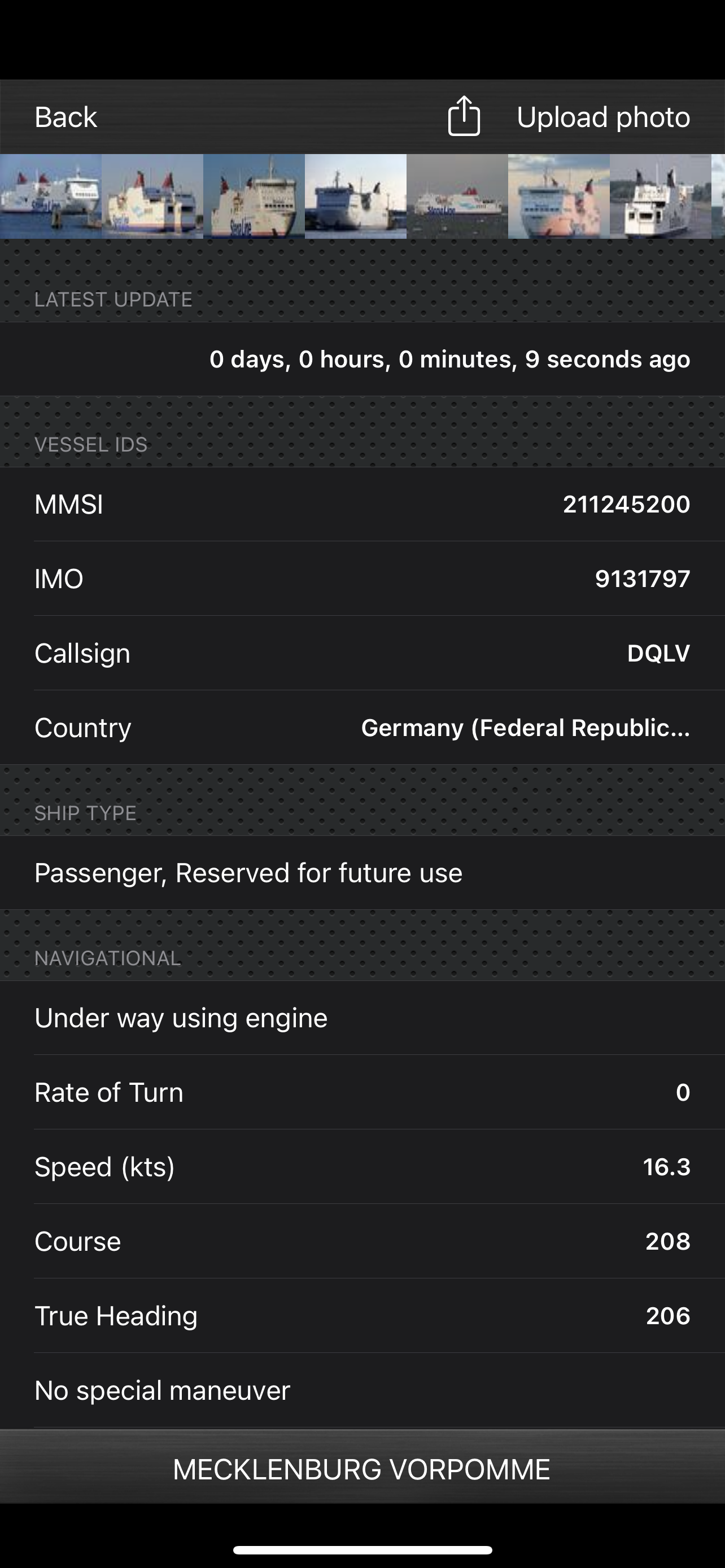Open the first Stena Line ferry photo thumbnail
725x1568 pixels.
point(50,195)
